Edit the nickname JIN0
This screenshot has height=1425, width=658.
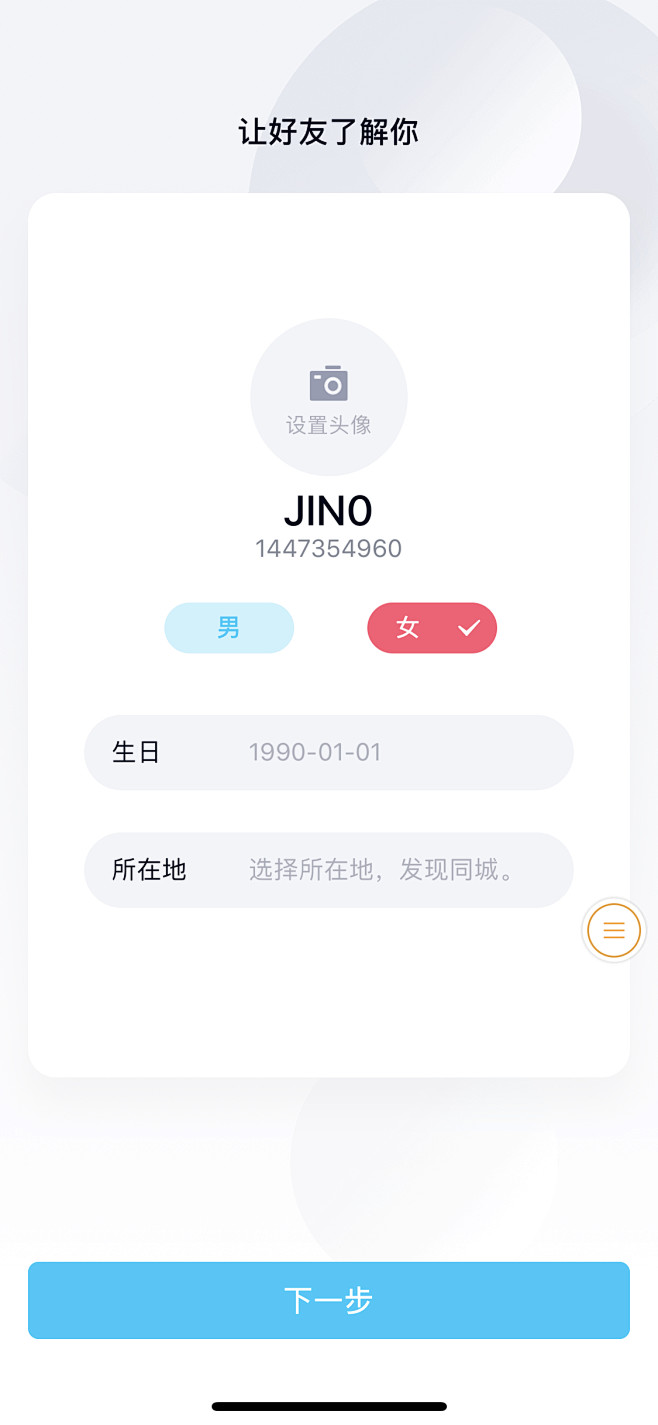[x=329, y=511]
